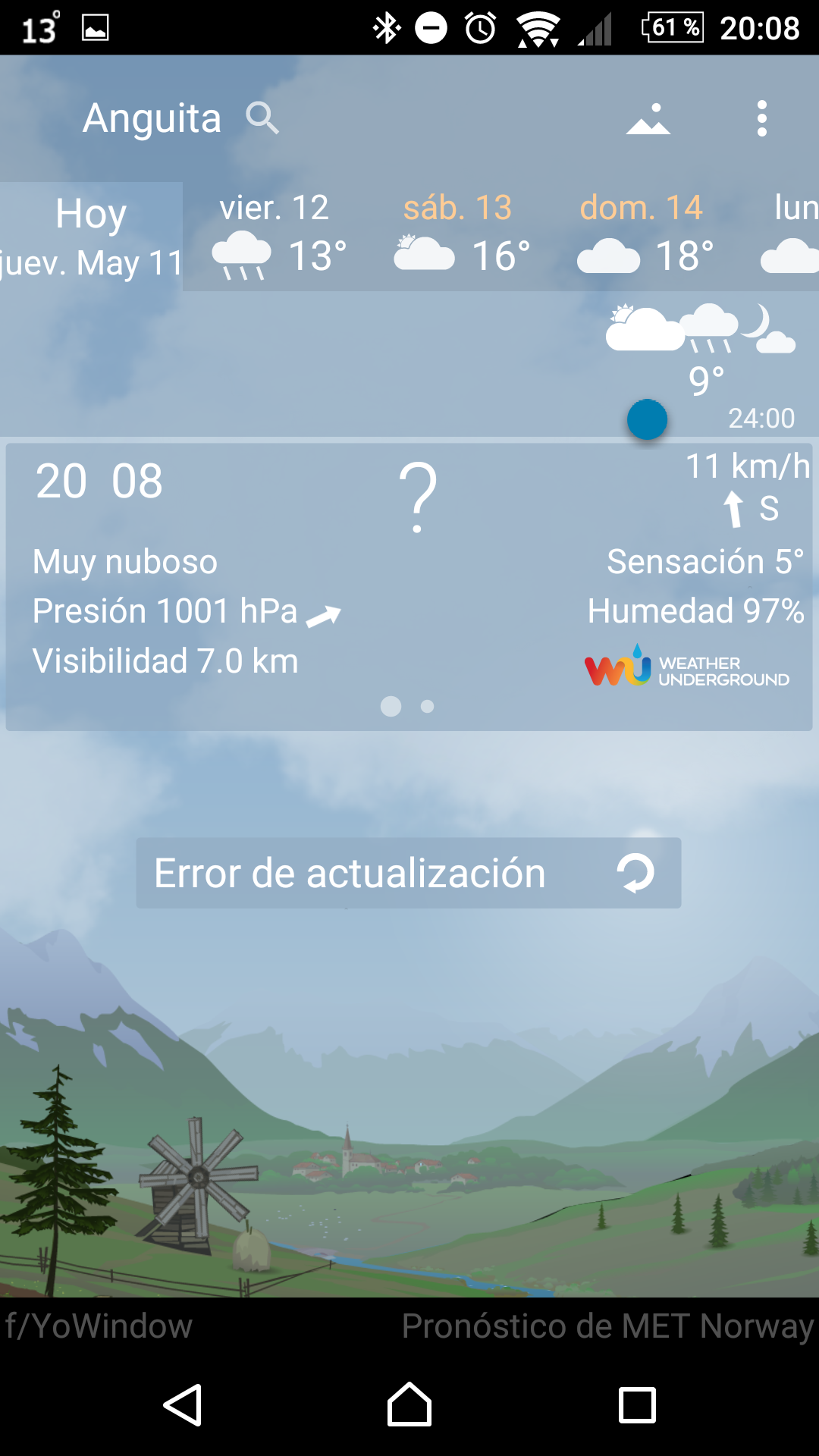The width and height of the screenshot is (819, 1456).
Task: Return to the home screen
Action: [x=409, y=1405]
